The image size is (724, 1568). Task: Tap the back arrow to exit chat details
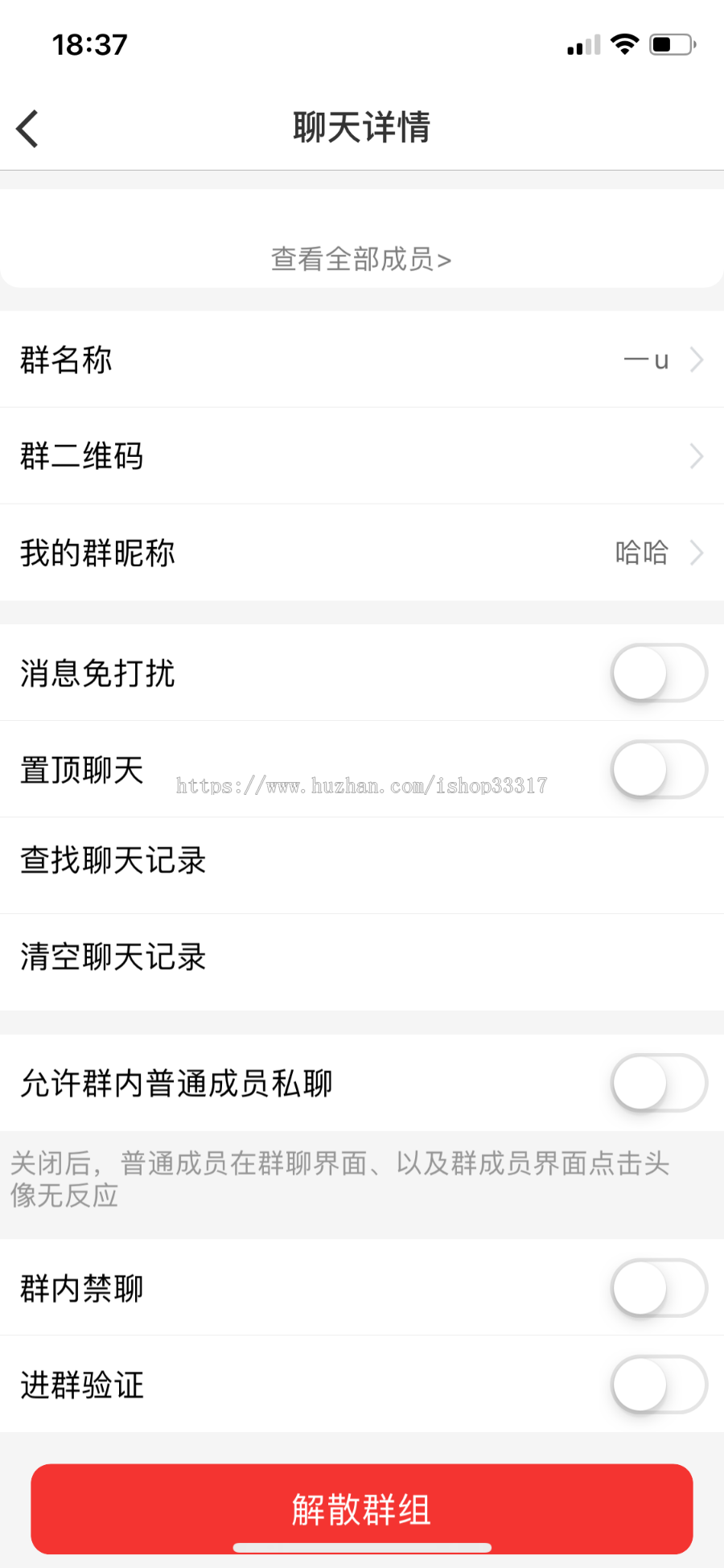[27, 127]
